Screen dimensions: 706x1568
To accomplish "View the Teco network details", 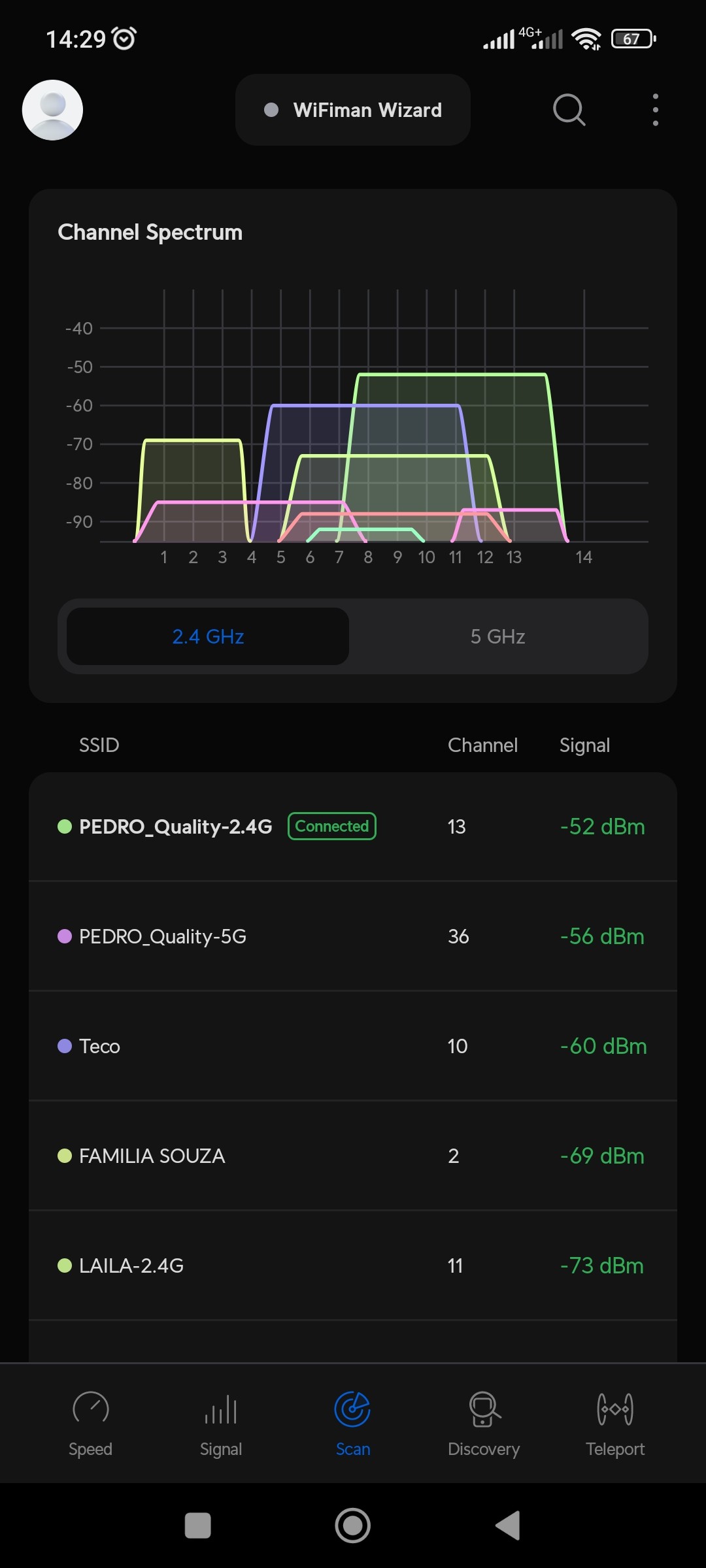I will pos(353,1046).
